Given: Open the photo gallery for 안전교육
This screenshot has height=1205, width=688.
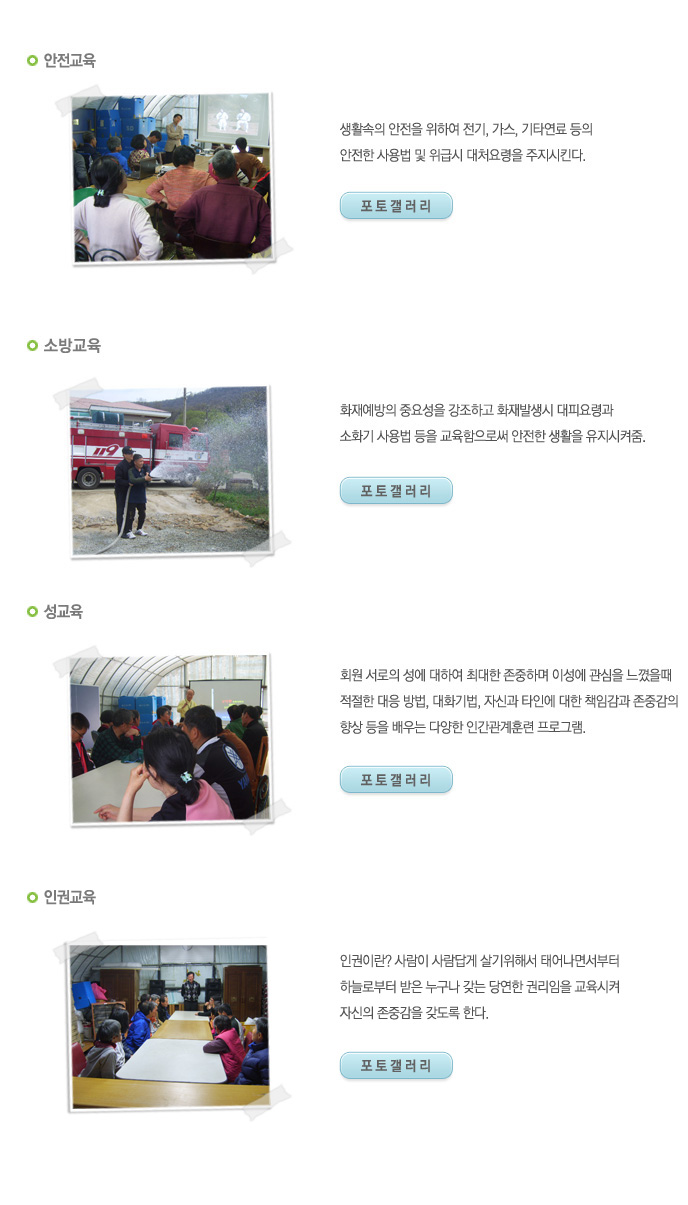Looking at the screenshot, I should click(x=396, y=206).
